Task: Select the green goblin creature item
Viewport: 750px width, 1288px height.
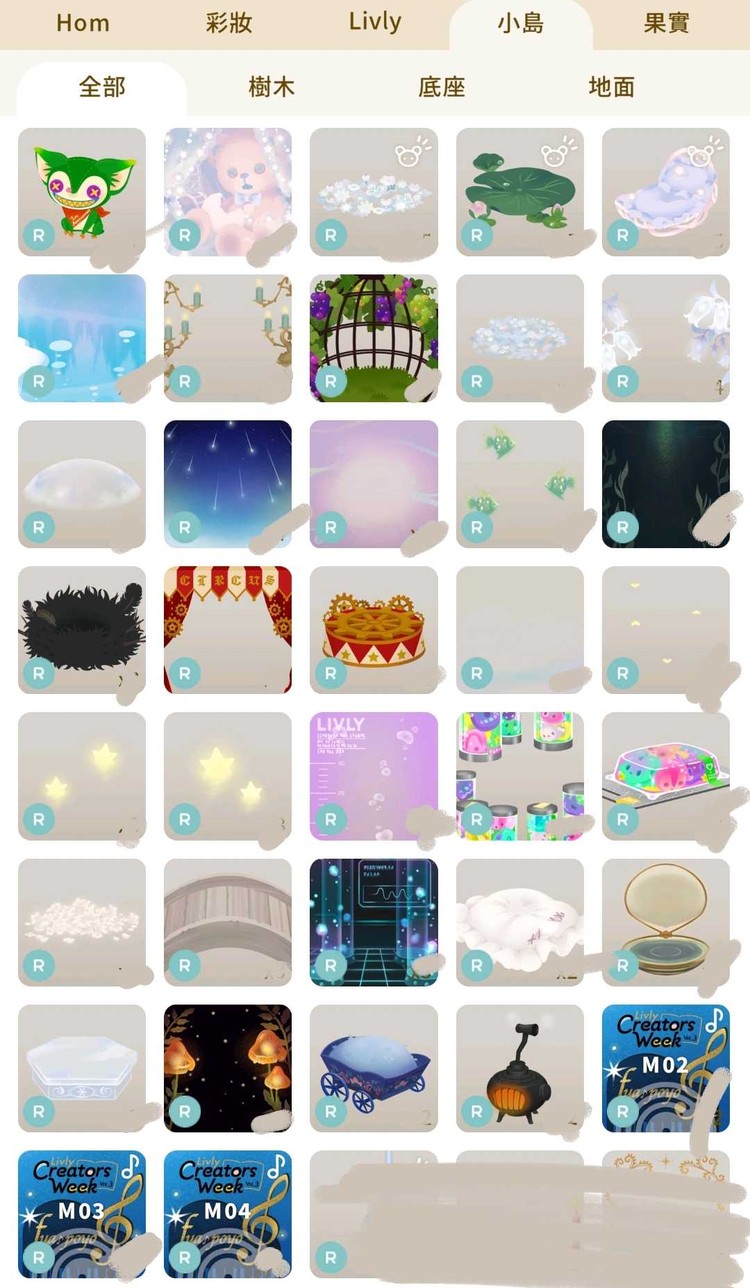Action: [x=82, y=192]
